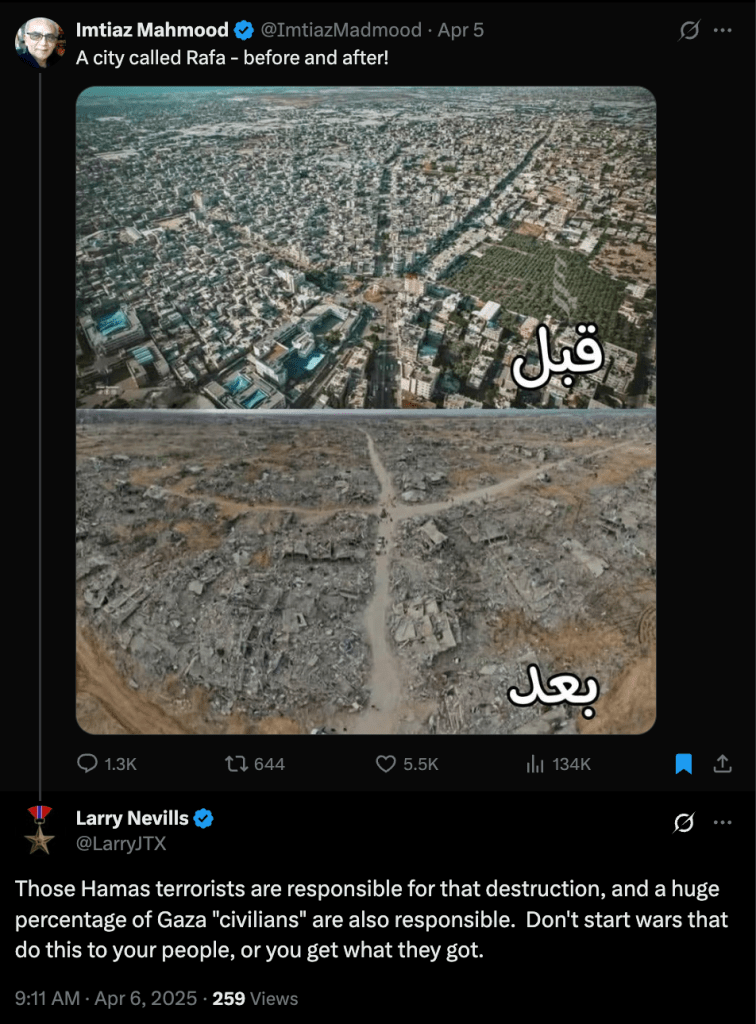
Task: Remove bookmark from Imtiaz Mahmood's post
Action: point(684,764)
